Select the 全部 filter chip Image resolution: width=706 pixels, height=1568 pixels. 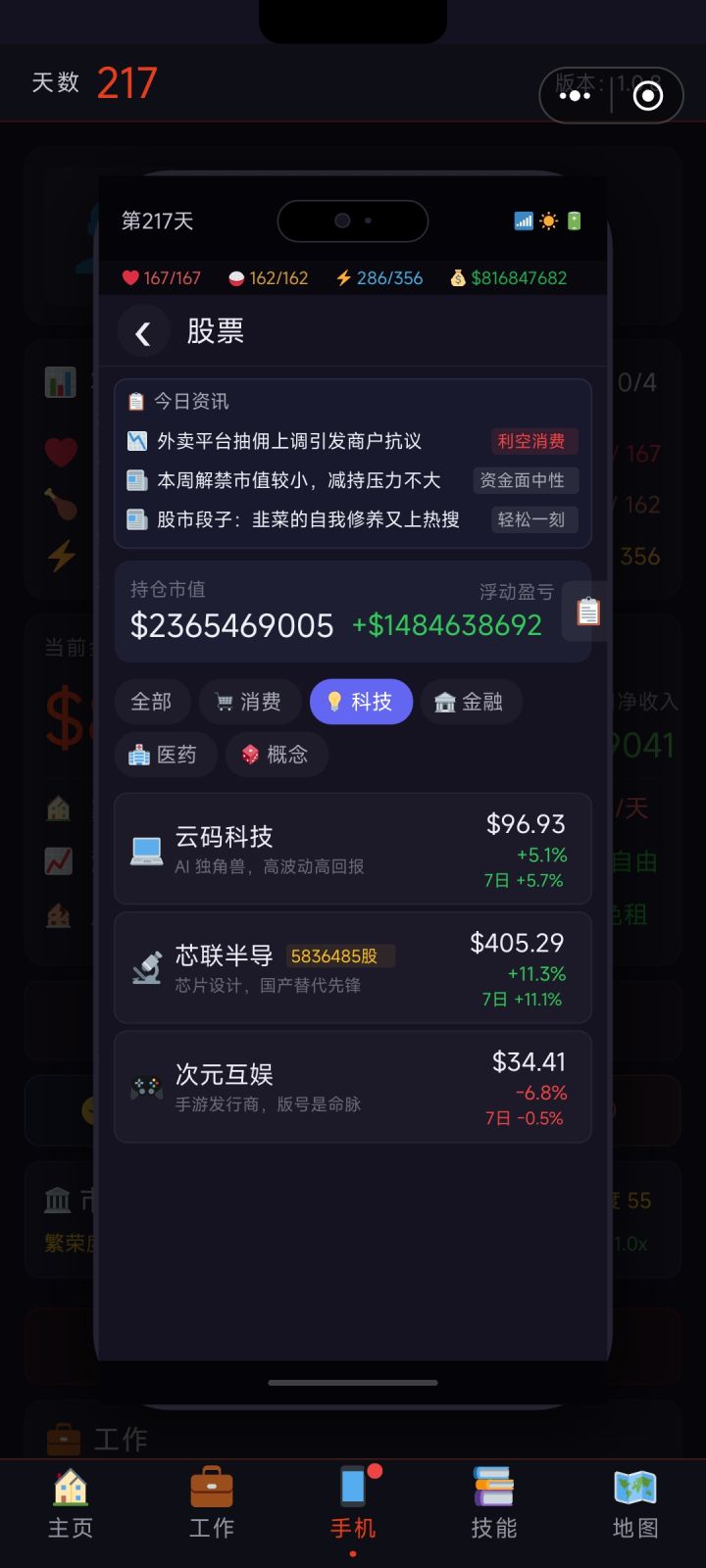151,702
